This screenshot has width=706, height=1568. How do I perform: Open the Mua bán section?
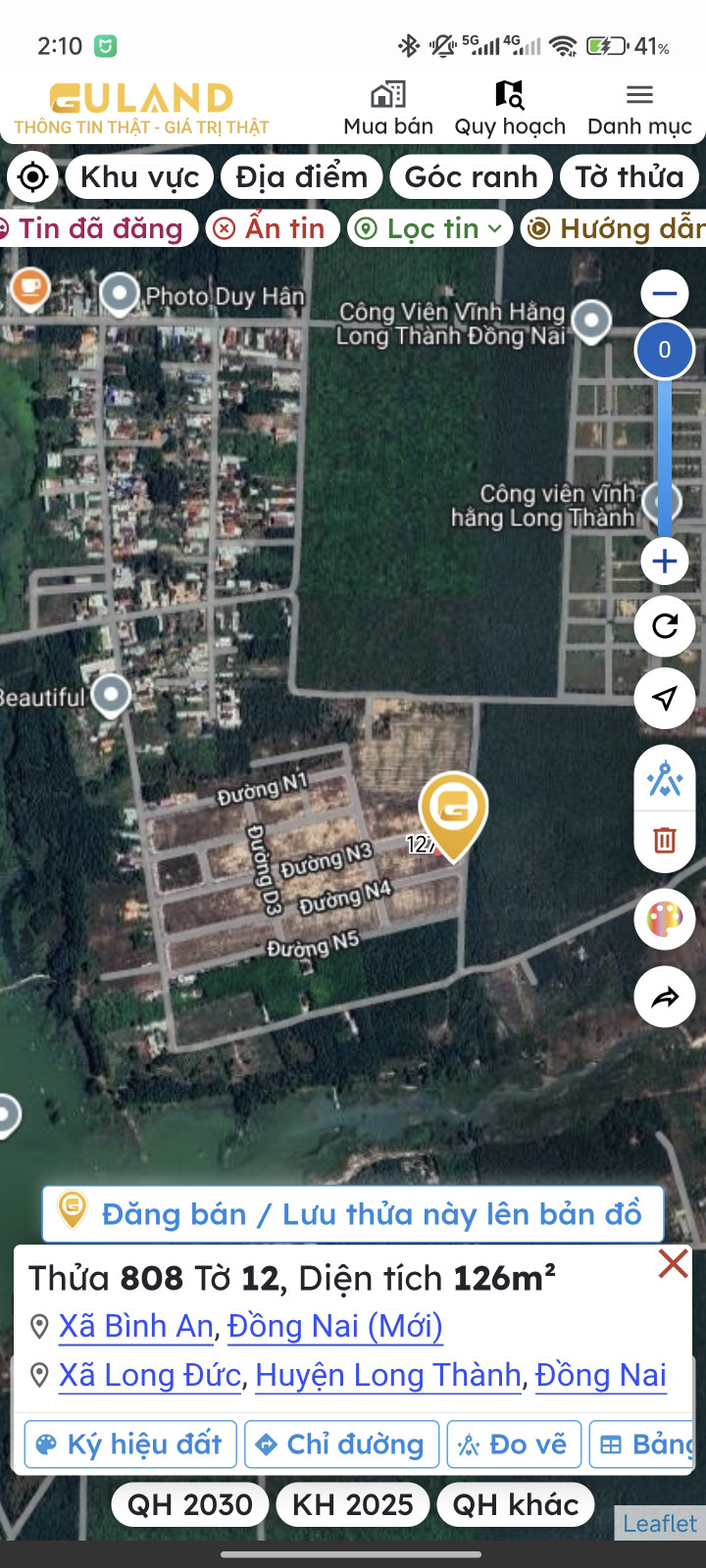click(388, 108)
